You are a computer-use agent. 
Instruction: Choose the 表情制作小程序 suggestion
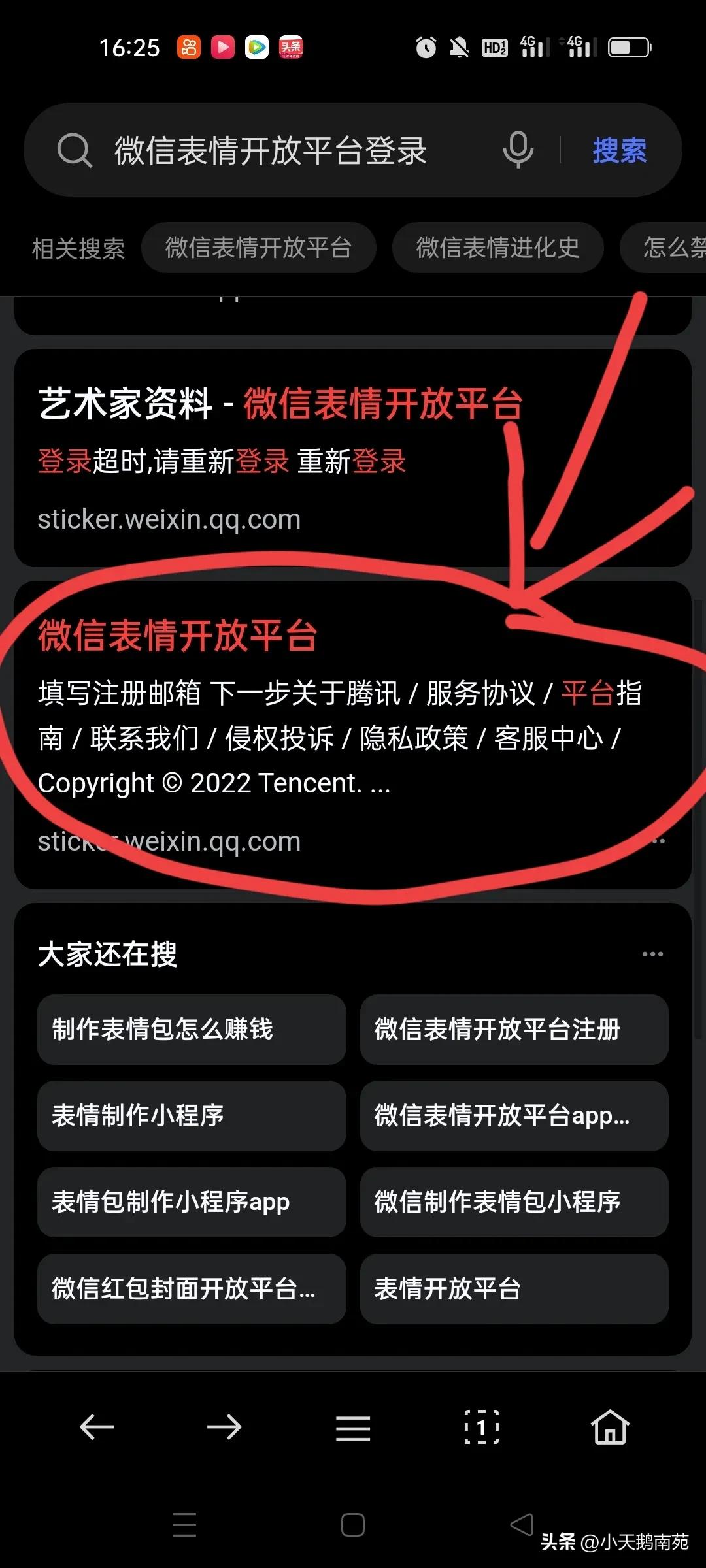[x=192, y=1116]
